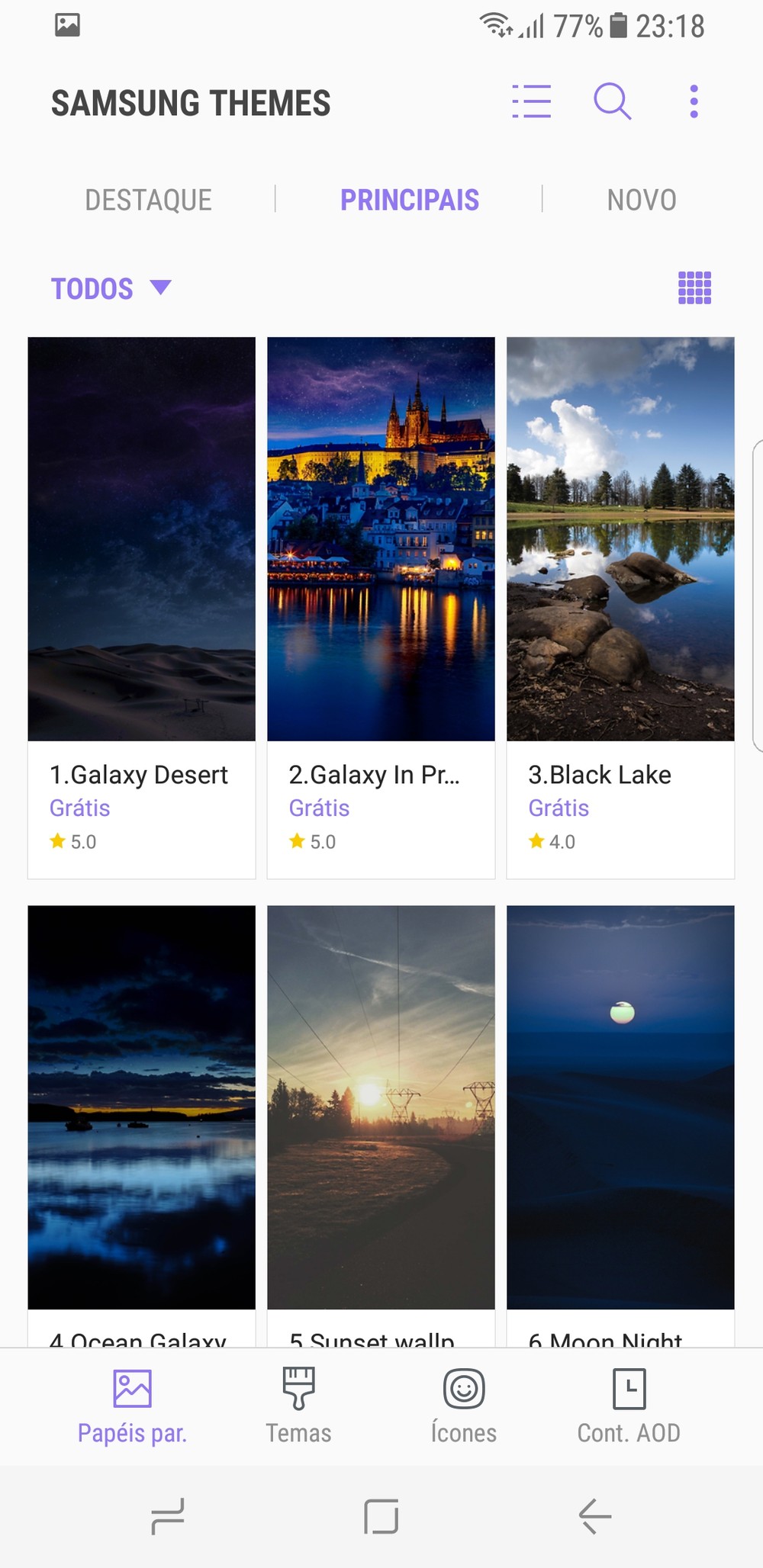
Task: Open the Ocean Galaxy wallpaper
Action: (142, 1107)
